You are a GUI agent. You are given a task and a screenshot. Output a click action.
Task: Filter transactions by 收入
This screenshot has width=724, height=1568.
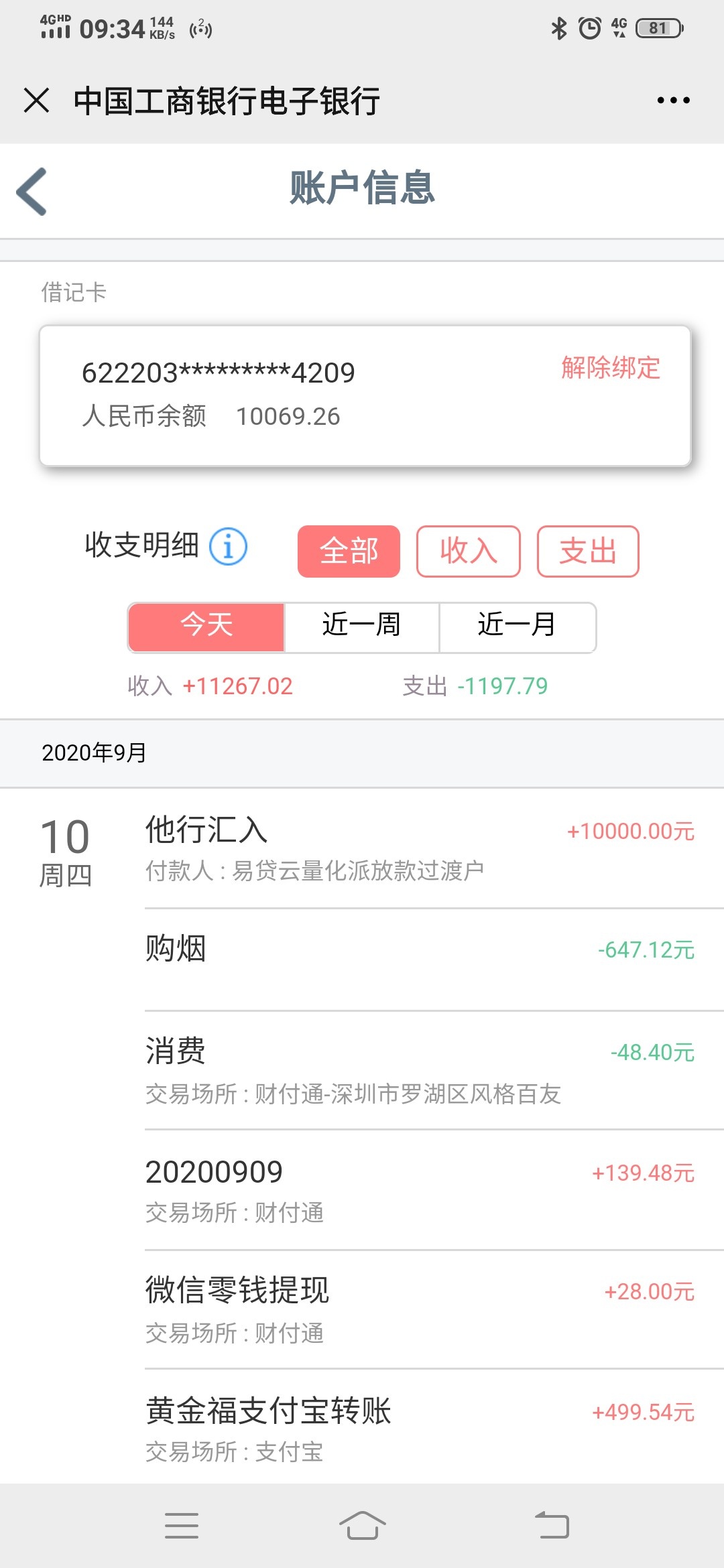(x=468, y=551)
